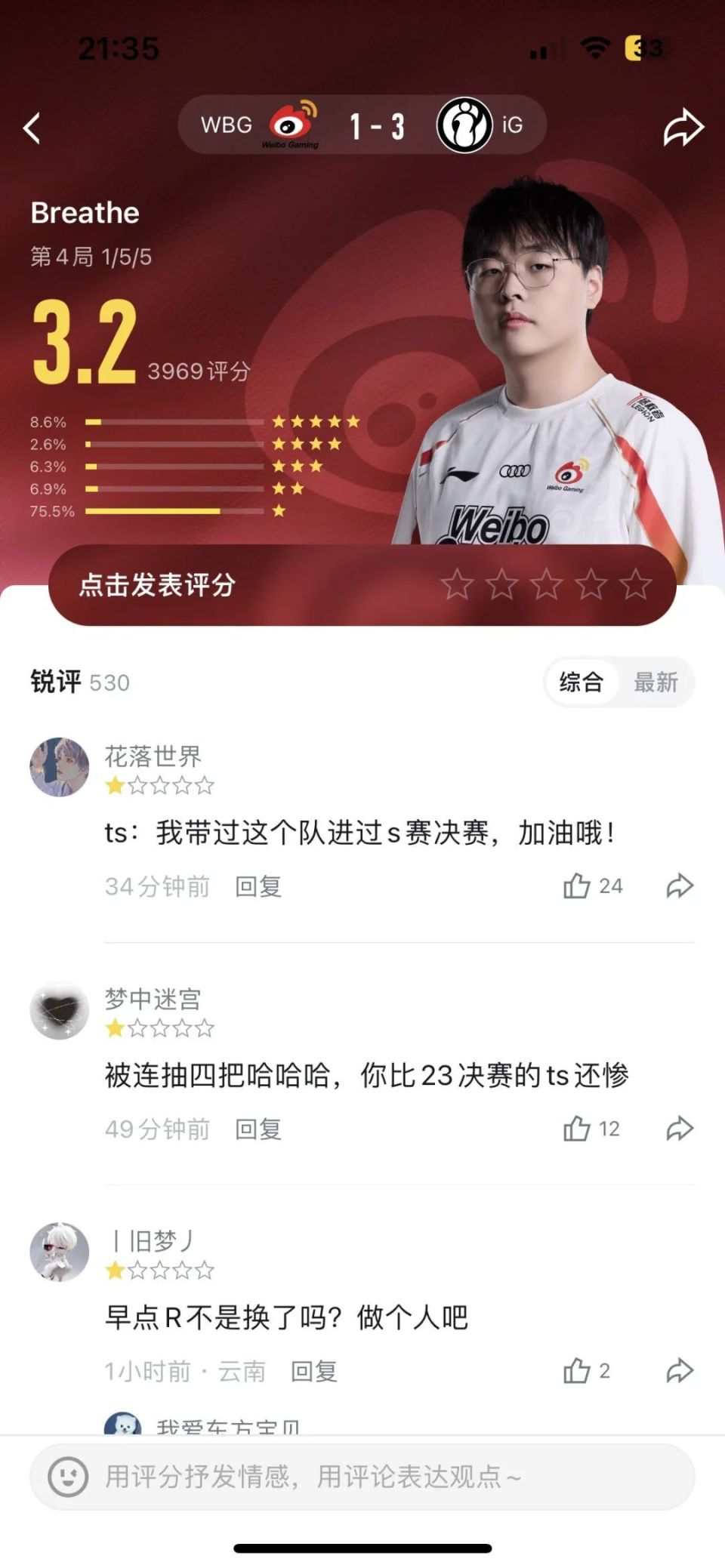Open 丨旧梦丿's profile avatar
This screenshot has height=1568, width=725.
pyautogui.click(x=59, y=1252)
